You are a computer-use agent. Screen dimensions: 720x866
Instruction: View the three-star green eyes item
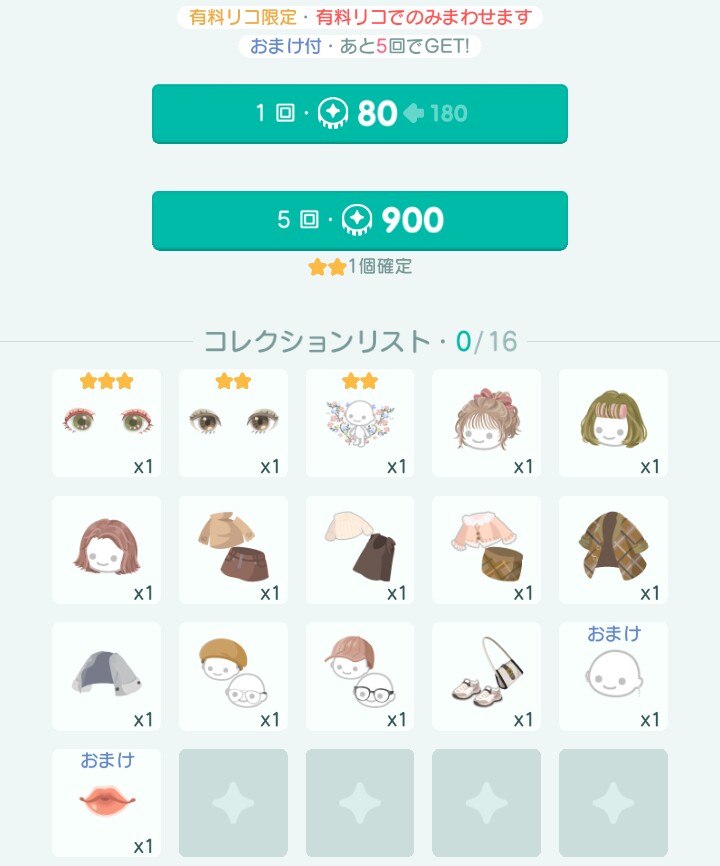coord(106,423)
